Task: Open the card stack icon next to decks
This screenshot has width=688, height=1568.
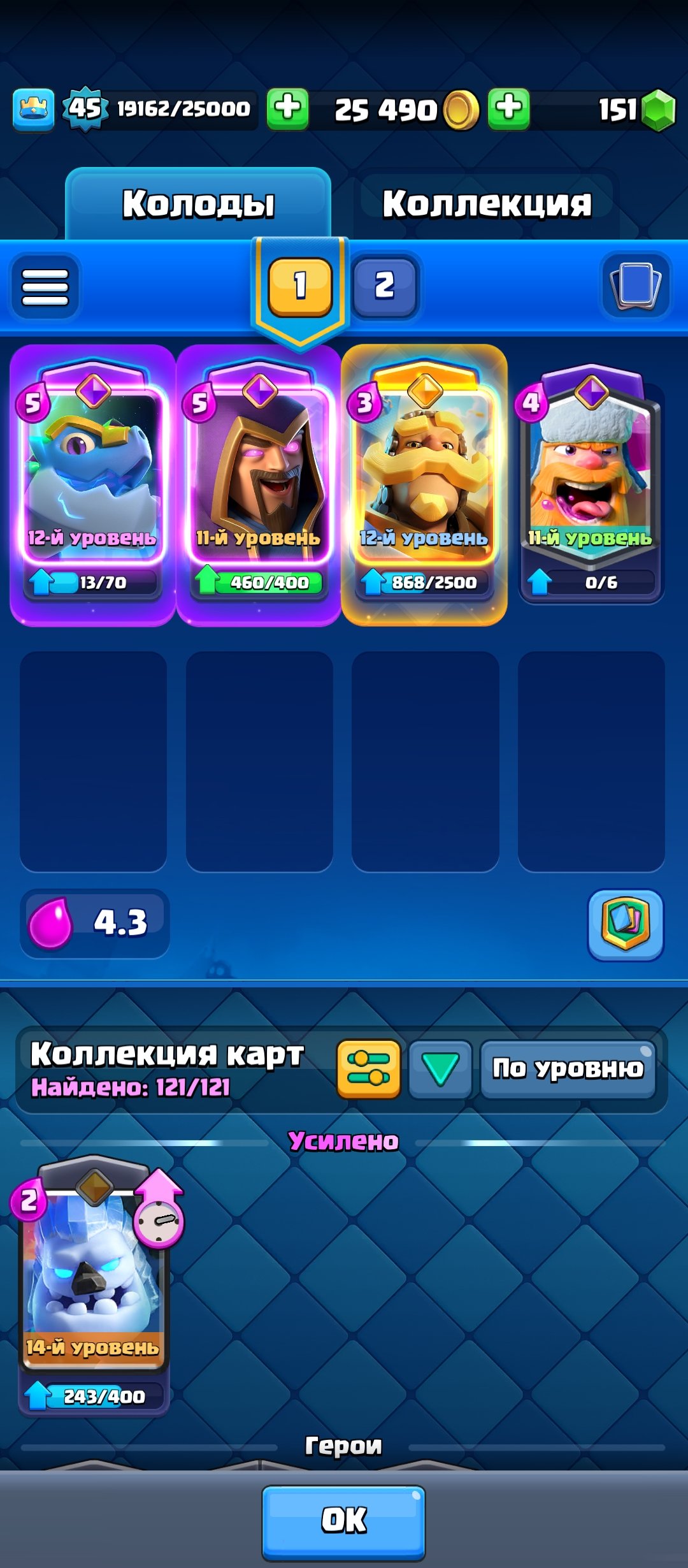Action: tap(635, 286)
